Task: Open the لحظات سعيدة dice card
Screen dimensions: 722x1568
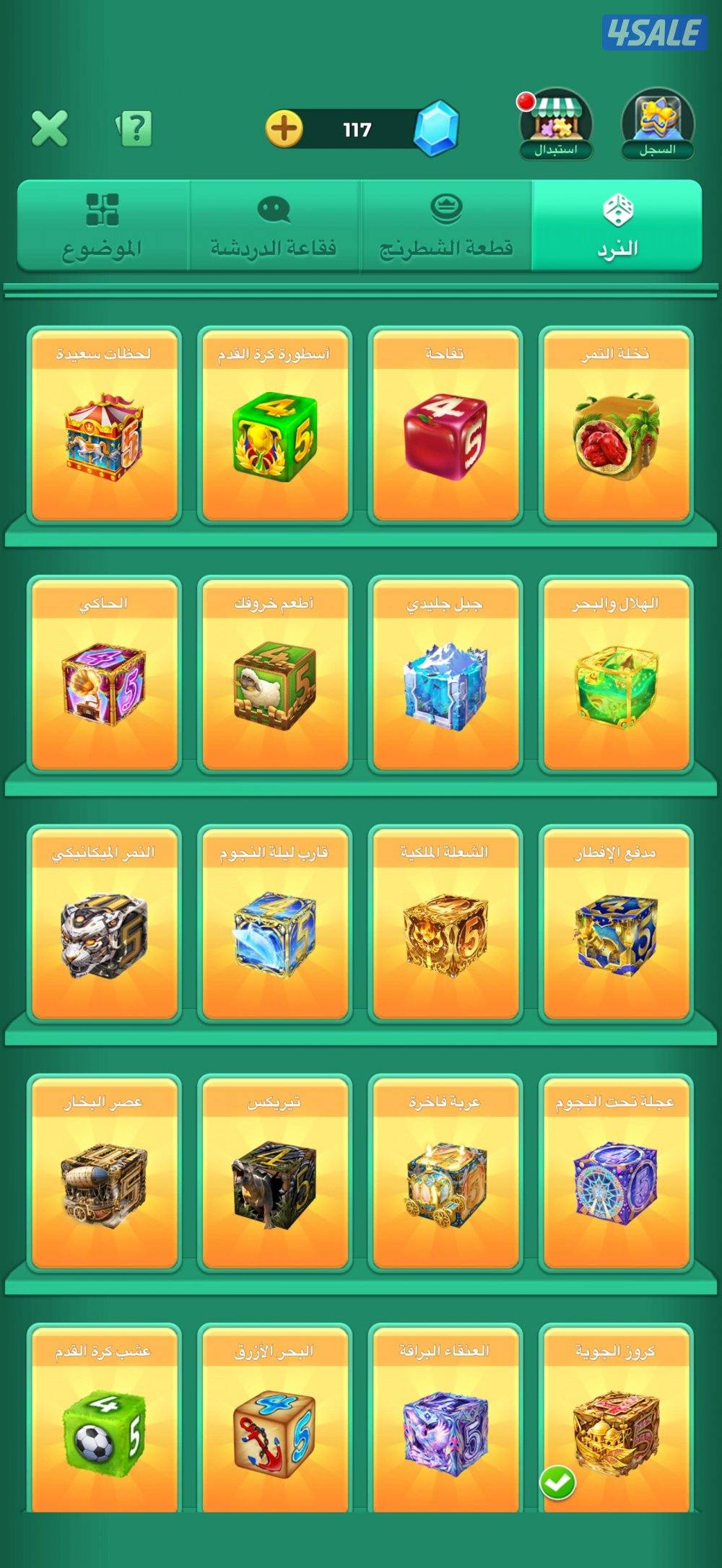Action: [x=104, y=426]
